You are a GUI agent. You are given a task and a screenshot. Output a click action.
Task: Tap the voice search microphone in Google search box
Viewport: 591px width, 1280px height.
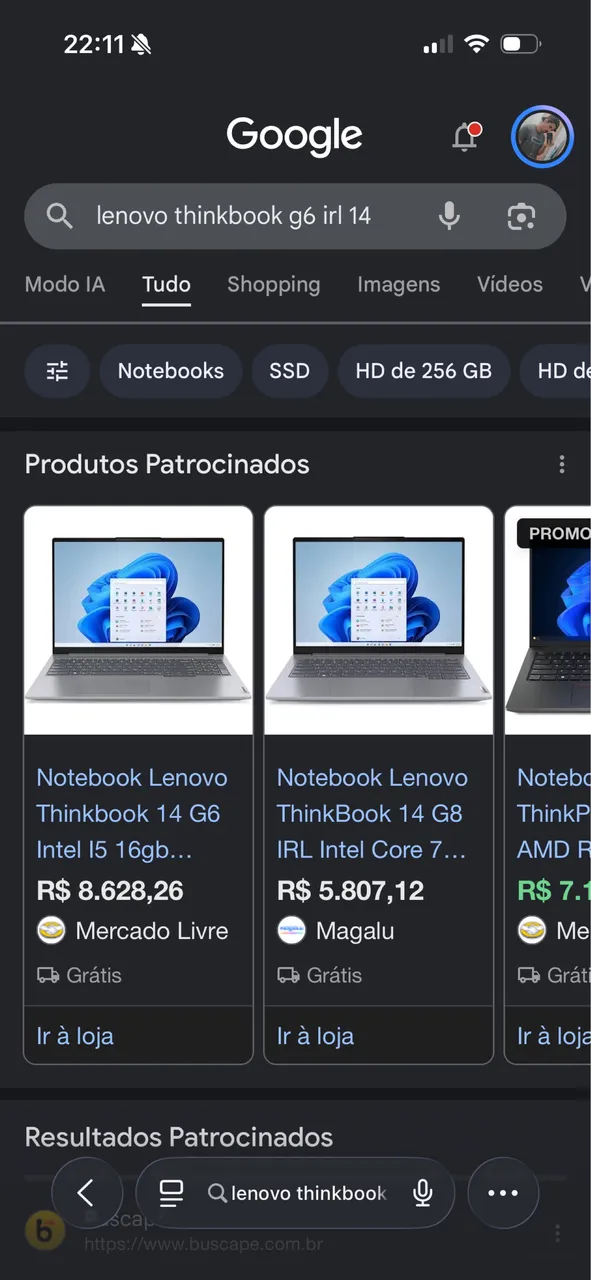point(449,216)
